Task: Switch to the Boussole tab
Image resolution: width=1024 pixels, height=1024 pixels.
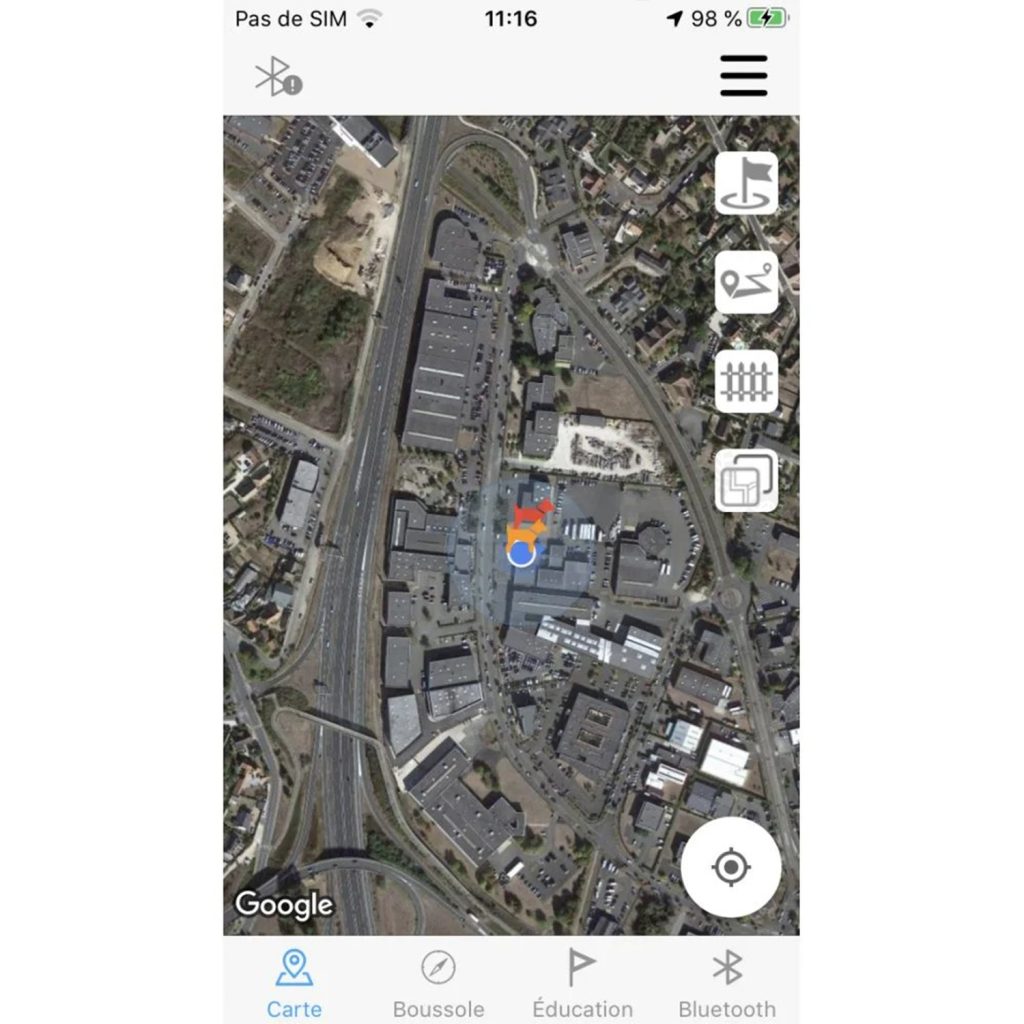Action: pyautogui.click(x=438, y=982)
